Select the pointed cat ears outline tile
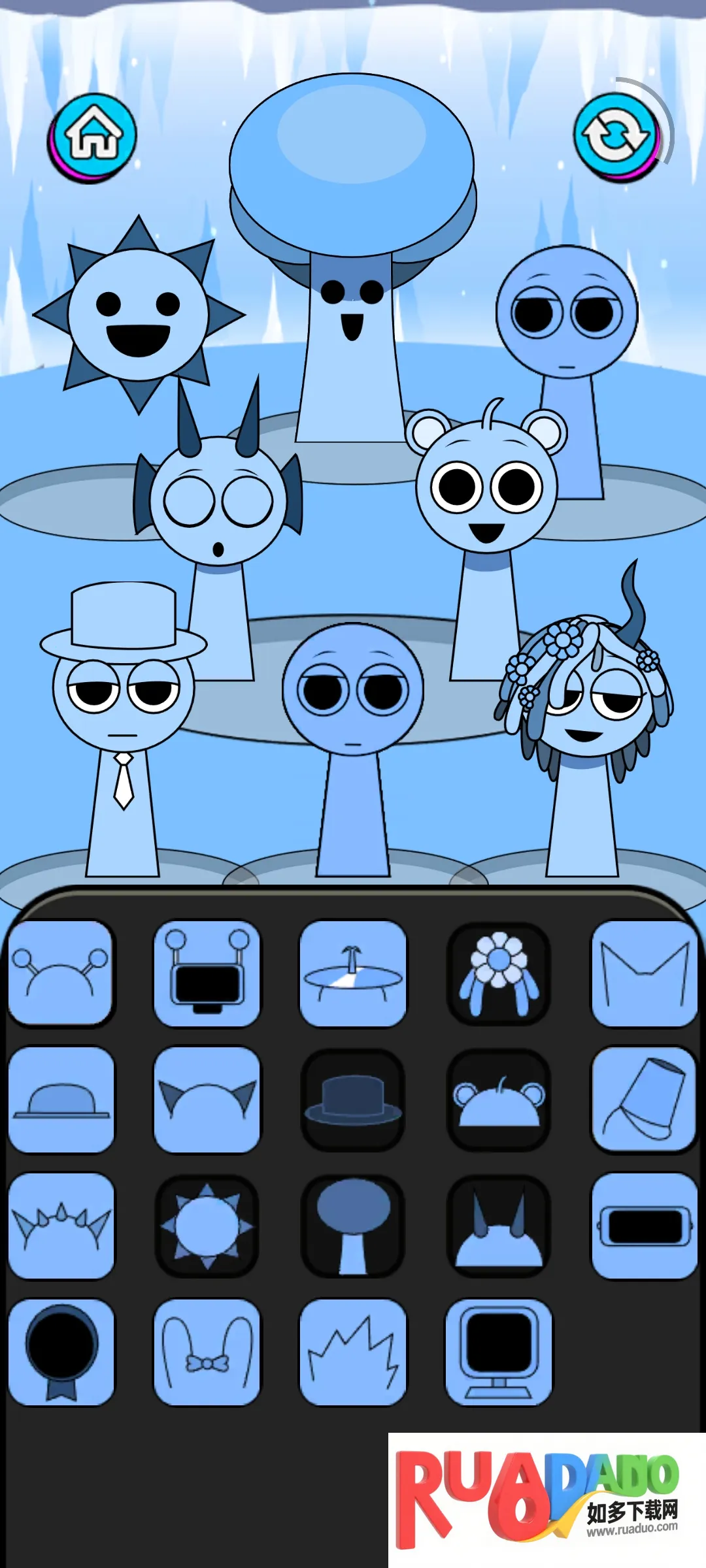The image size is (706, 1568). click(x=644, y=973)
